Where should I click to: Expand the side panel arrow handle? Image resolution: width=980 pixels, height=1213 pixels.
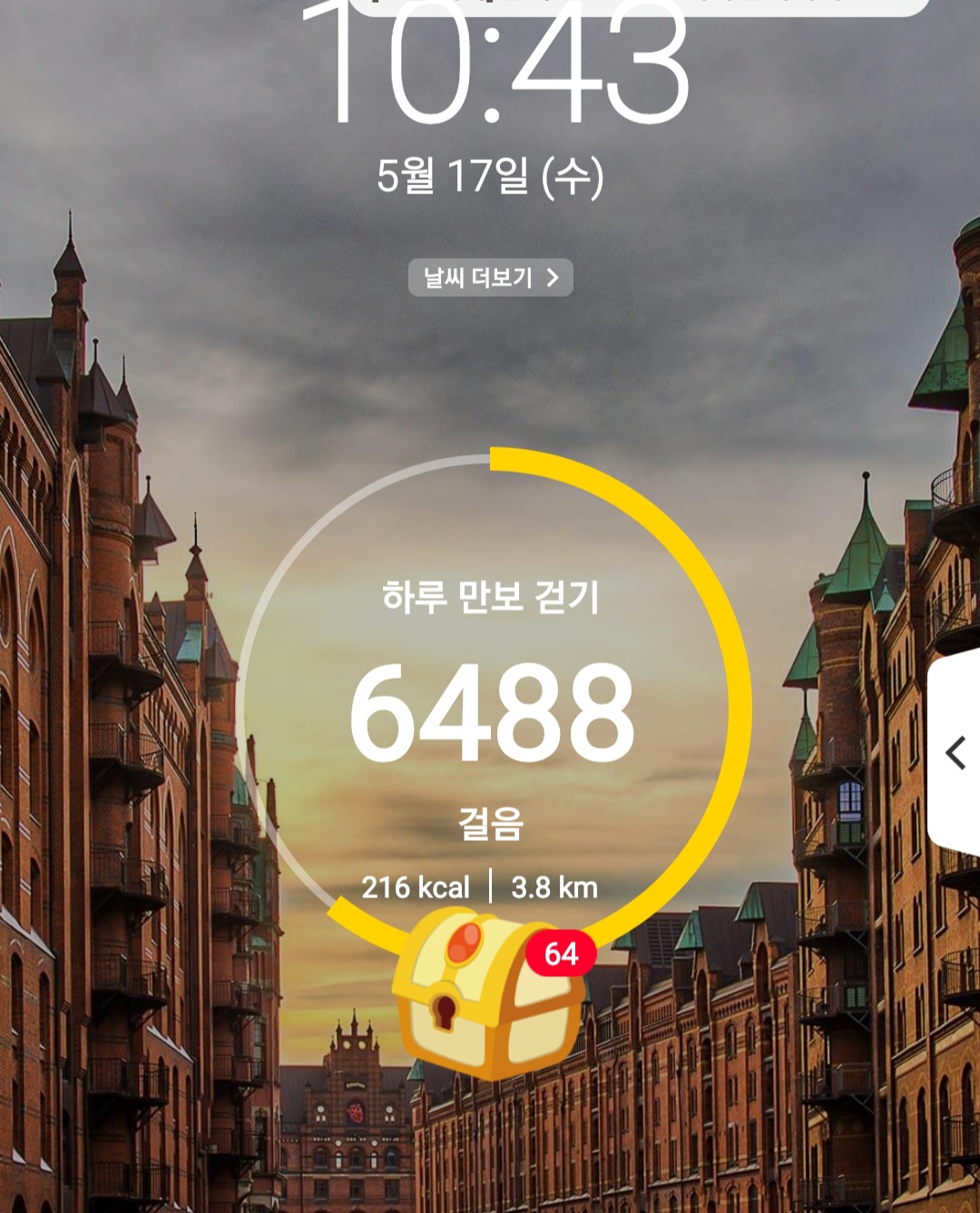955,752
